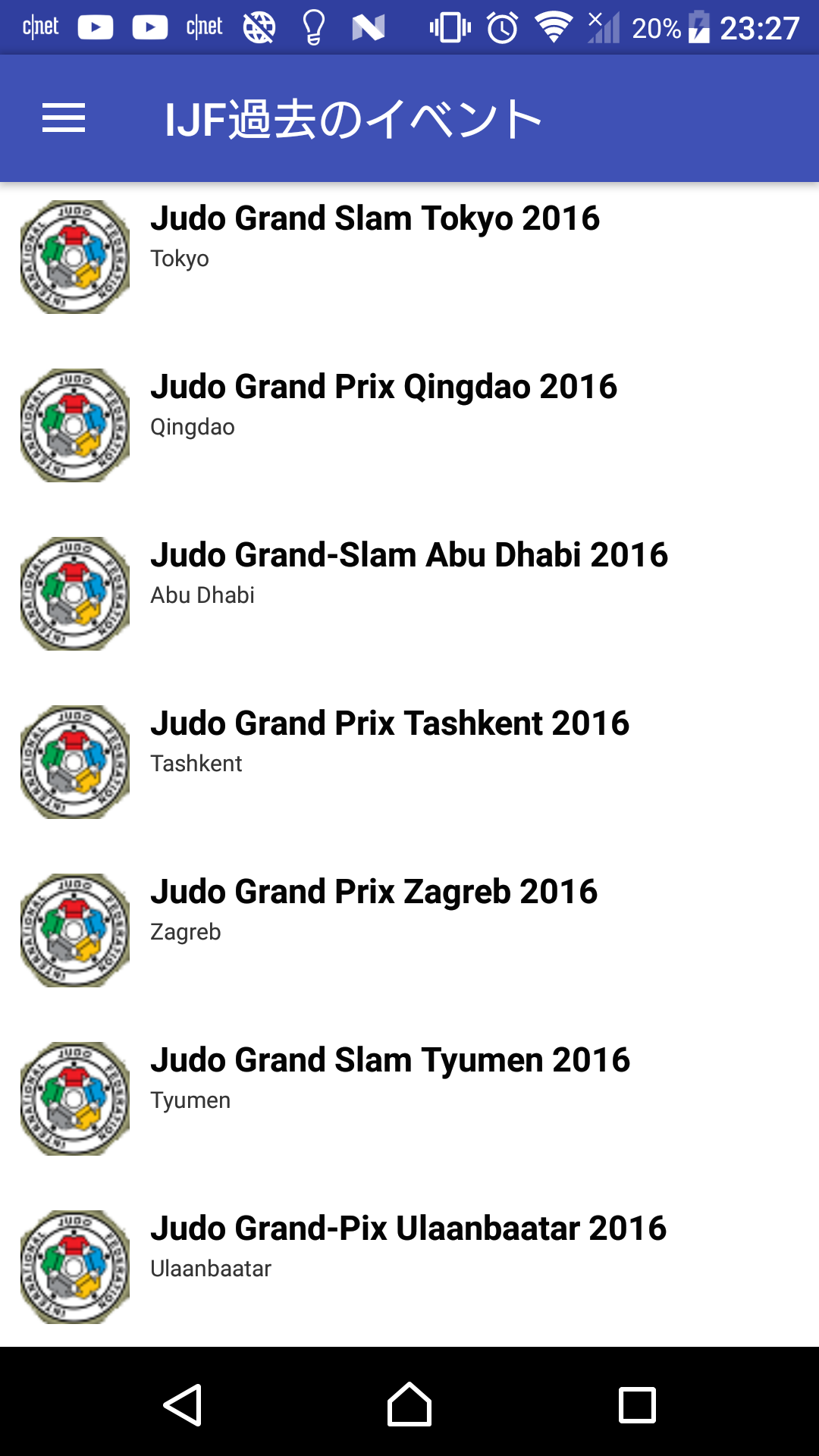The width and height of the screenshot is (819, 1456).
Task: Go back using the system back button
Action: click(x=183, y=1404)
